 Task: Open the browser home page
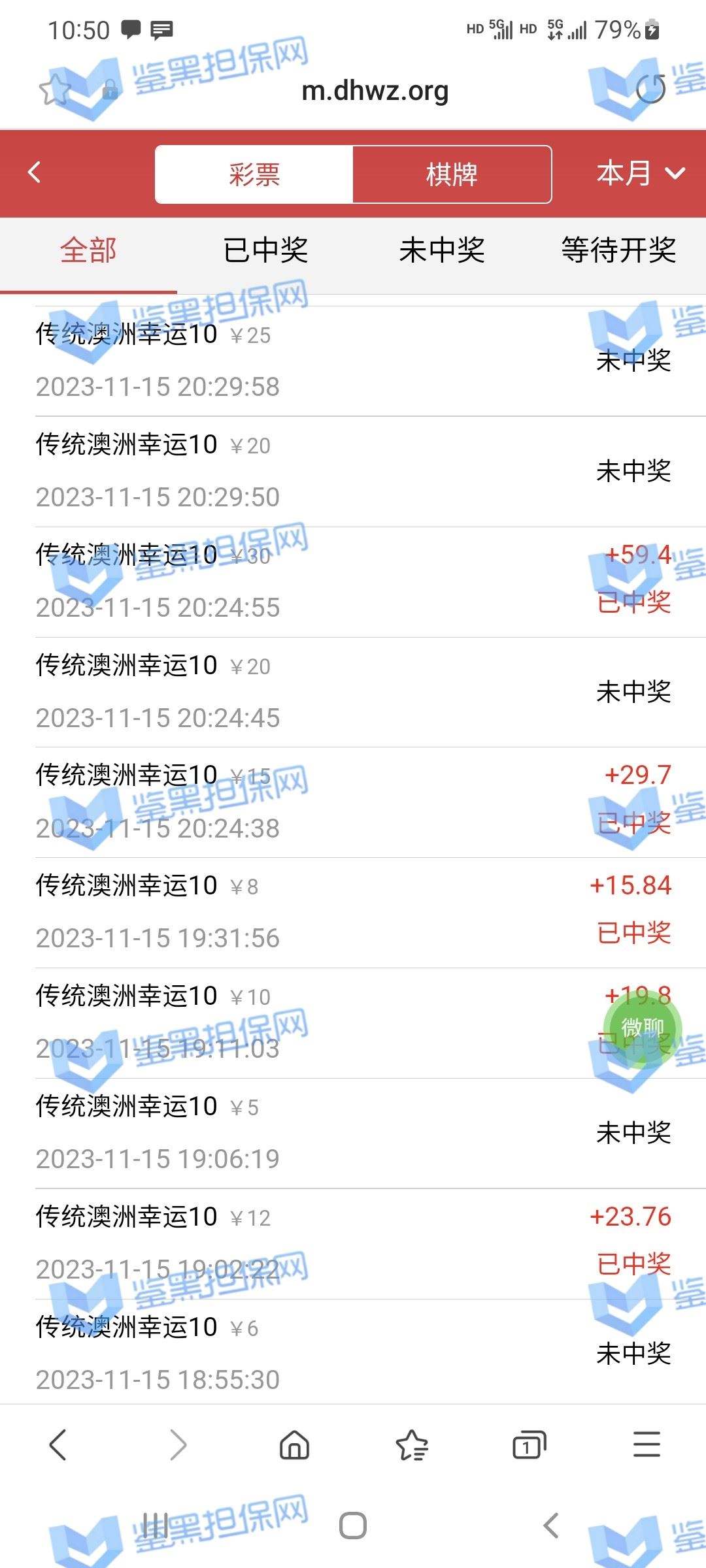pos(294,1445)
